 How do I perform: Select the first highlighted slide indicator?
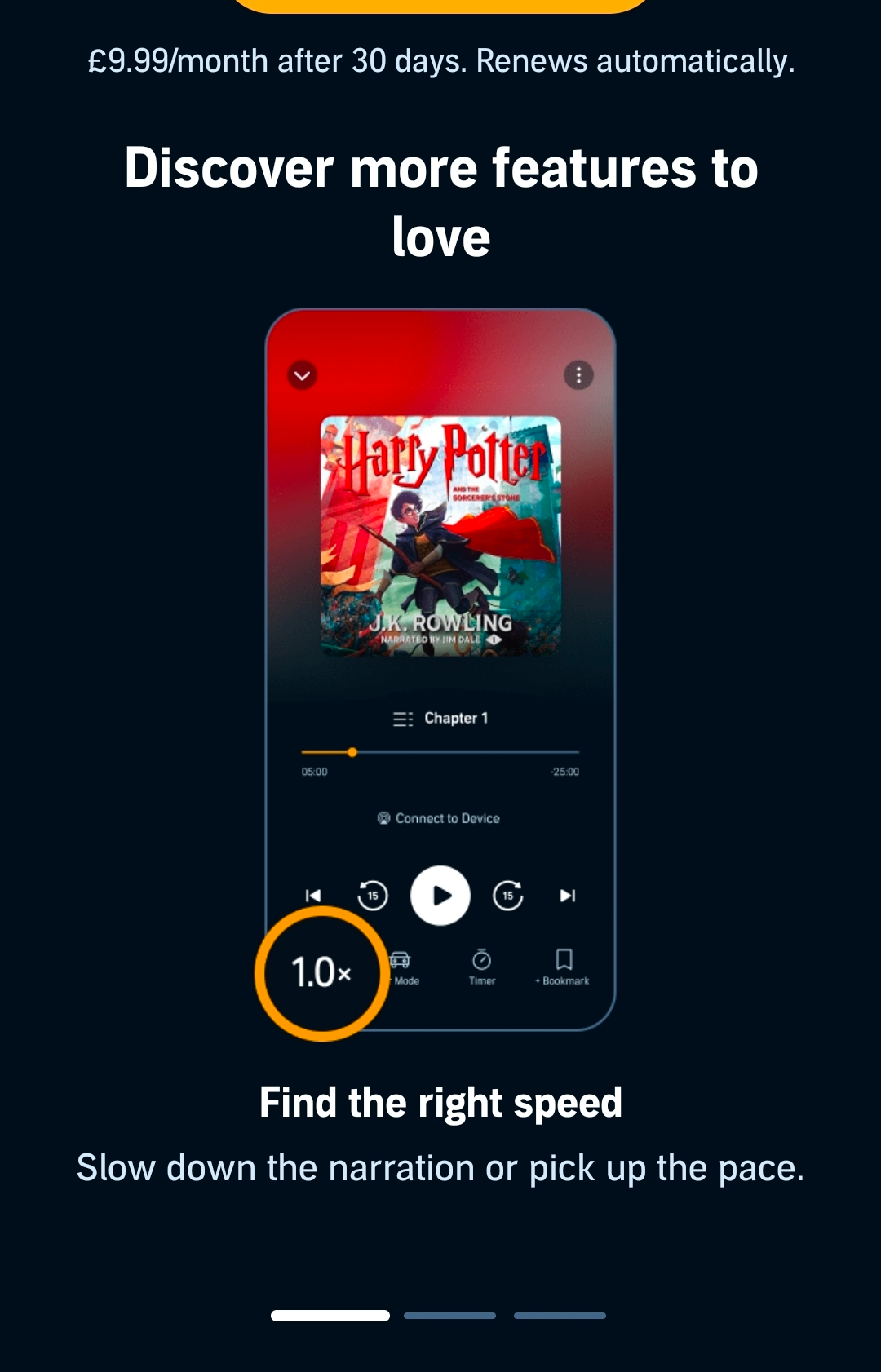point(330,1315)
